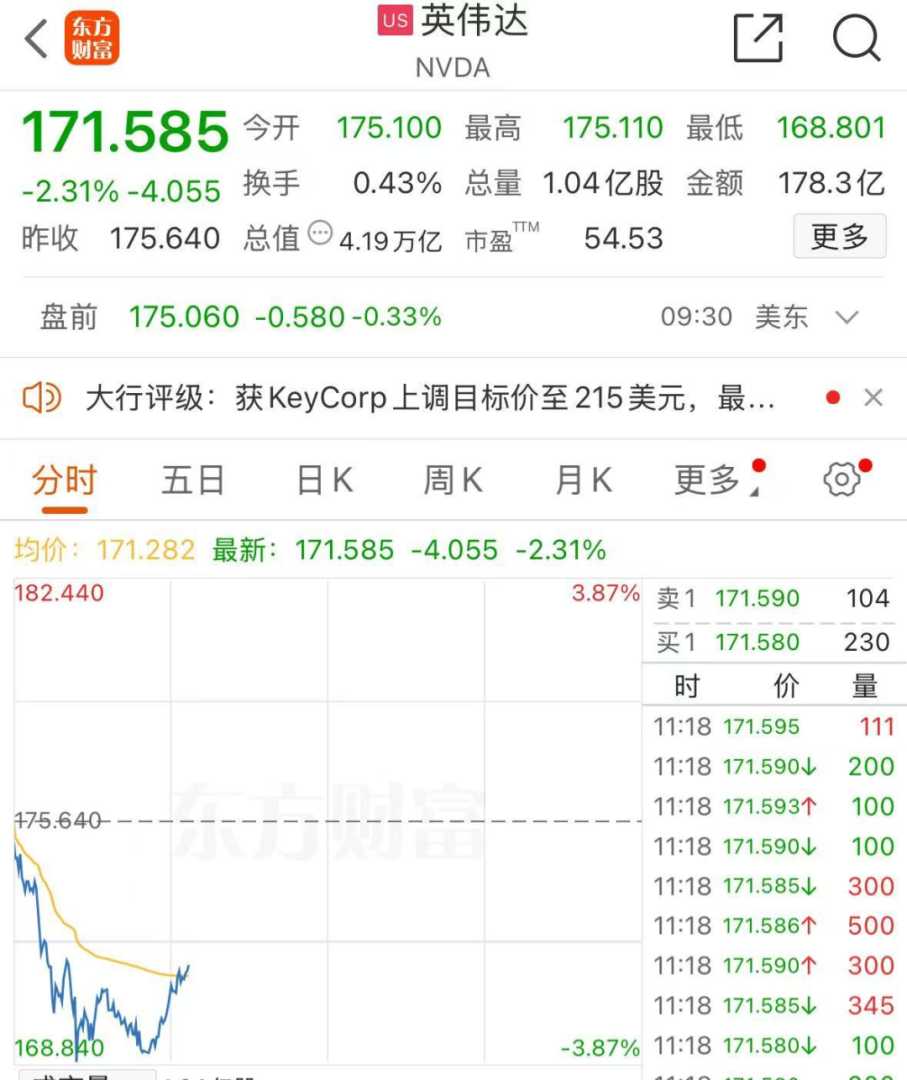Go back using the top-left arrow

[x=36, y=40]
